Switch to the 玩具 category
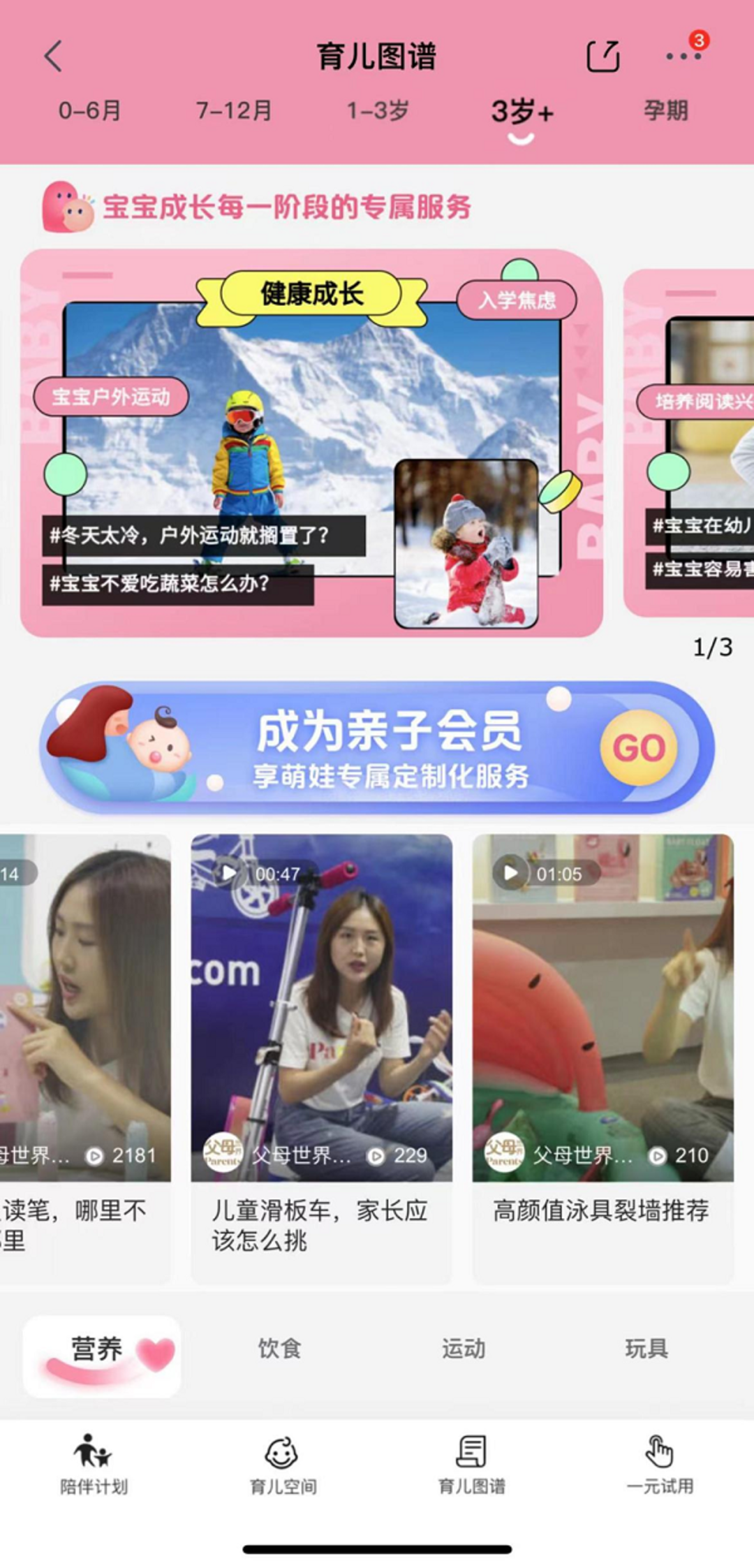 click(646, 1348)
